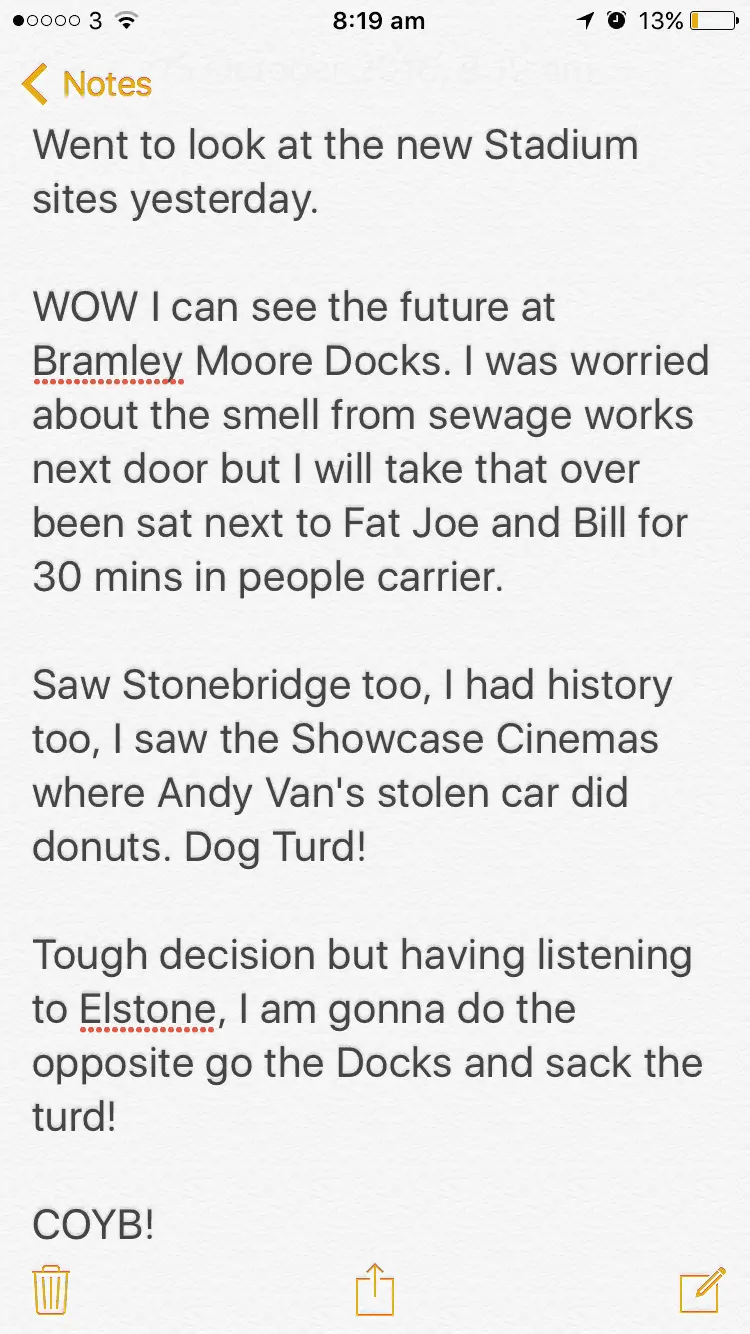
Task: Delete this note with the trash icon
Action: tap(50, 1290)
